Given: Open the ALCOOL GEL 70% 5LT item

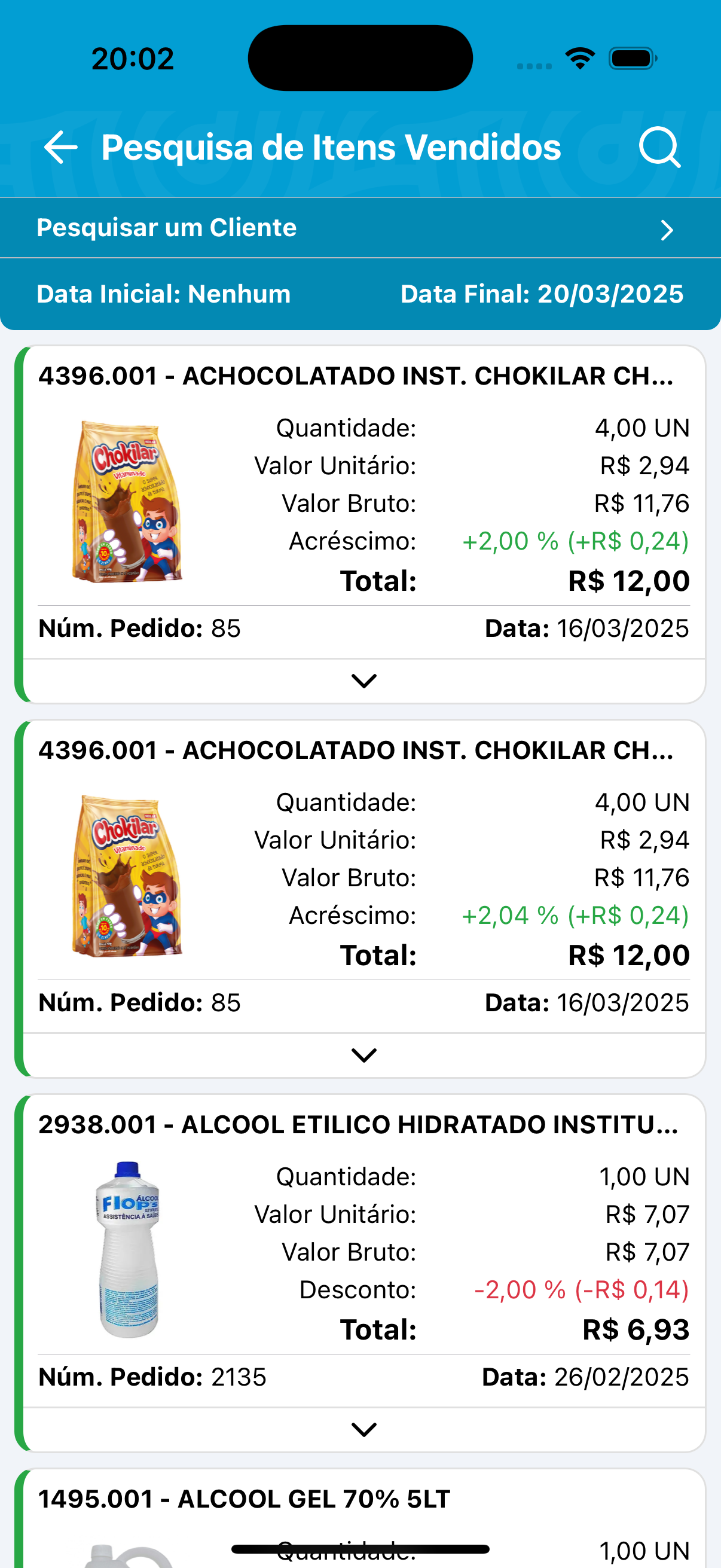Looking at the screenshot, I should [244, 1499].
